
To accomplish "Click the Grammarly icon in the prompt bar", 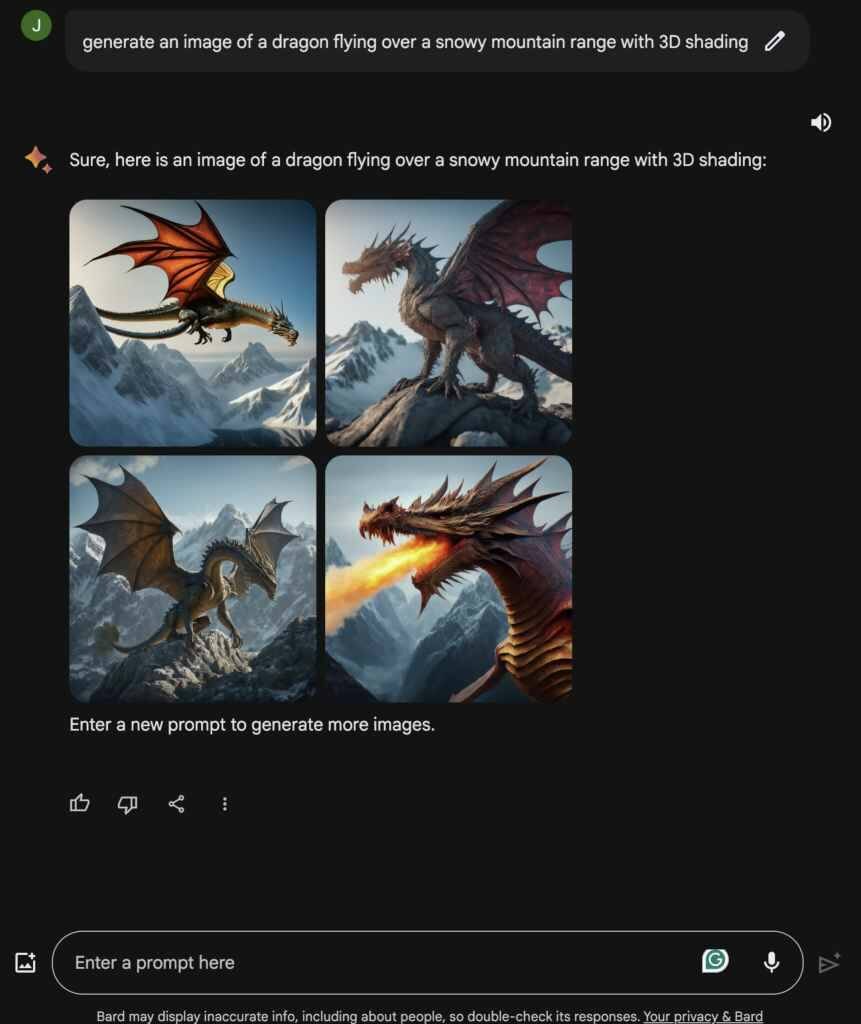I will (715, 962).
